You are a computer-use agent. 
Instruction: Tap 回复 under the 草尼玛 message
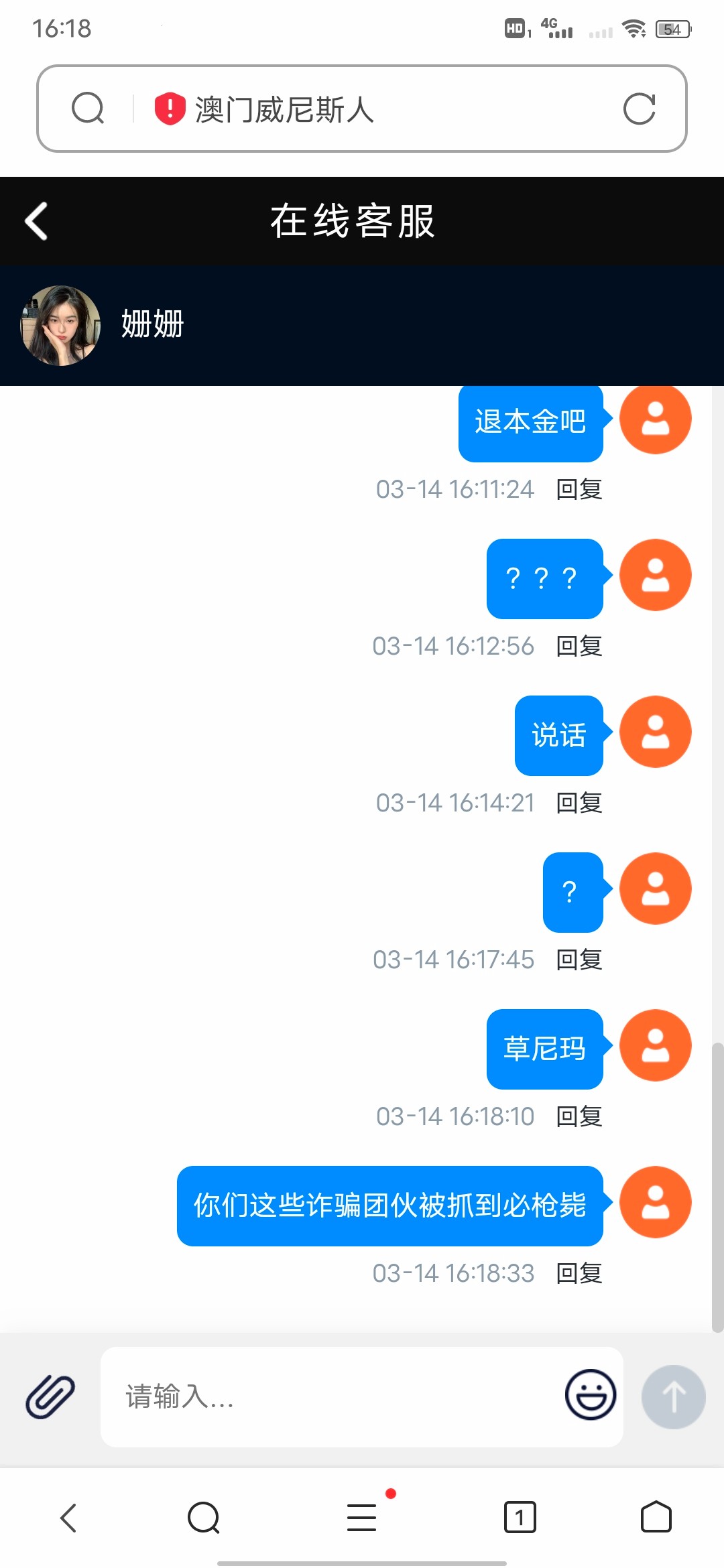point(579,1116)
